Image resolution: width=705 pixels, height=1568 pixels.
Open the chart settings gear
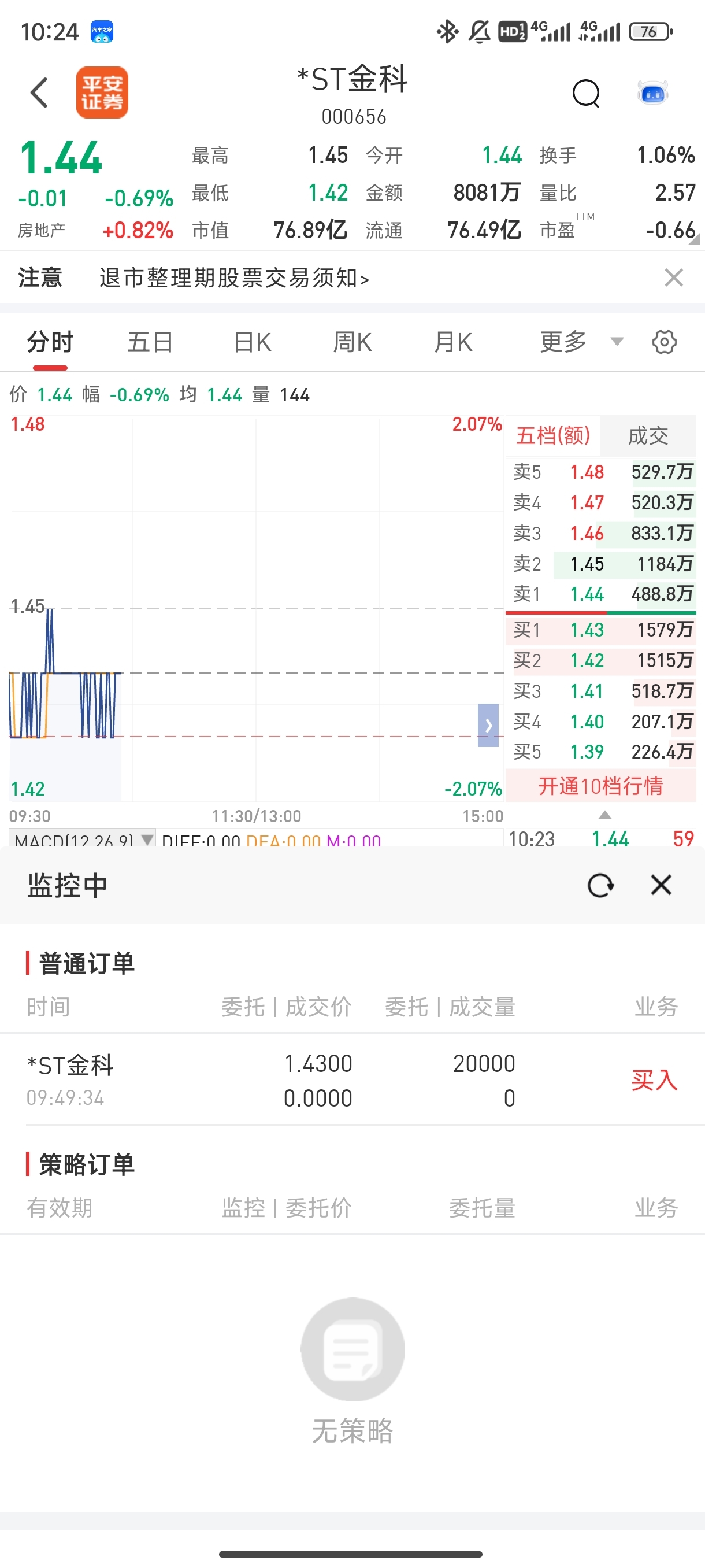tap(664, 342)
